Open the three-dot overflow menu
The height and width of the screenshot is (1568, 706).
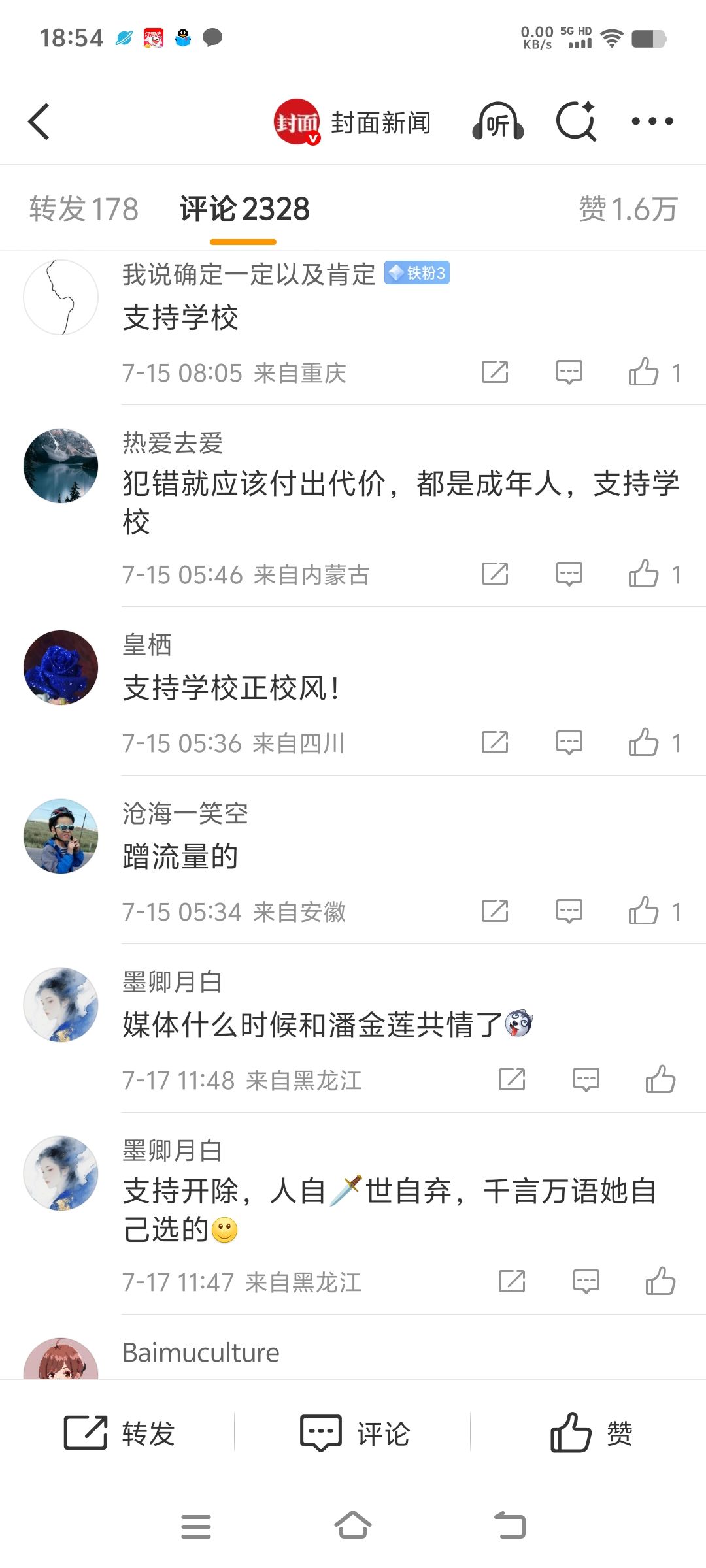(x=652, y=122)
